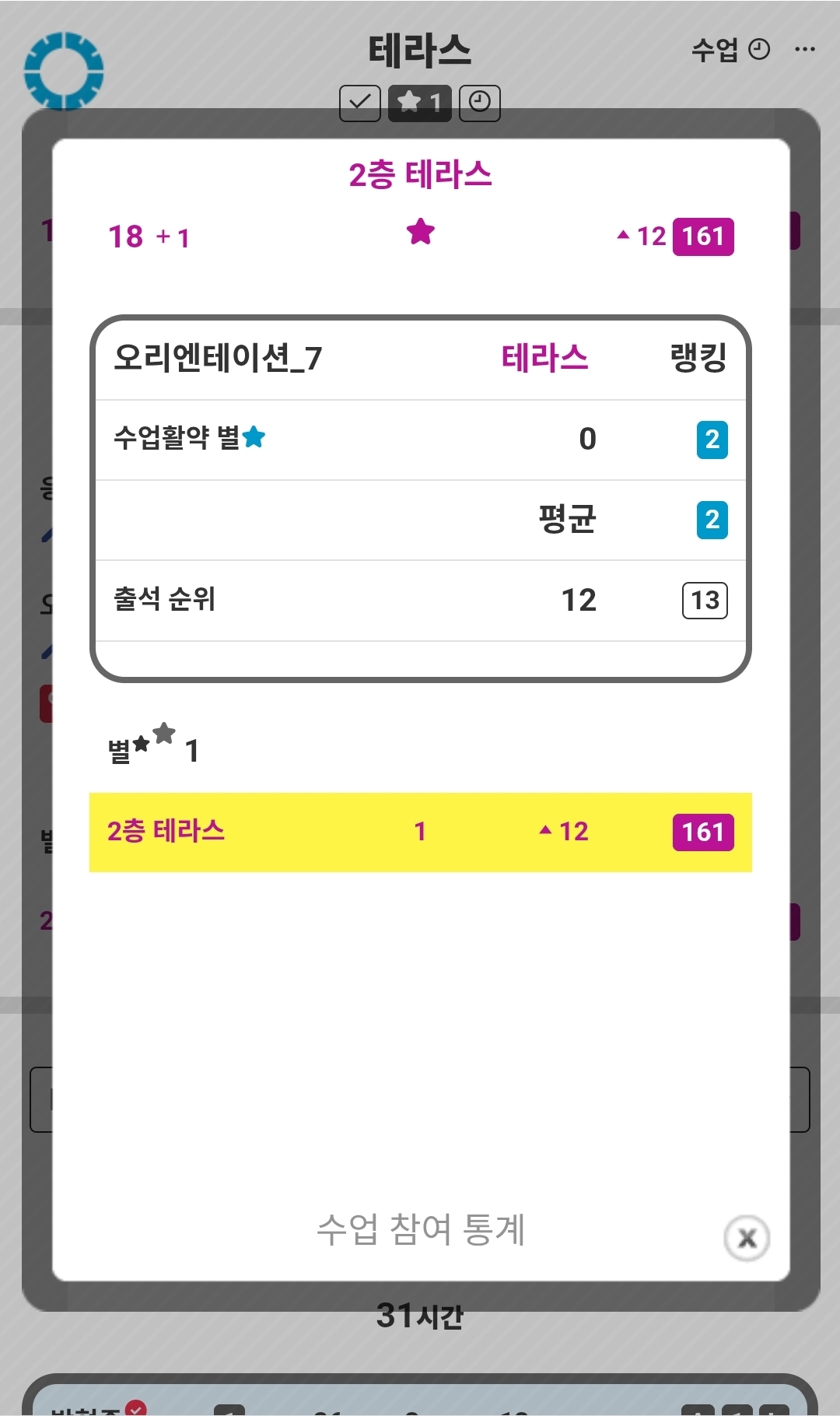This screenshot has width=840, height=1416.
Task: Tap the magenta star under 2층 테라스
Action: [421, 232]
